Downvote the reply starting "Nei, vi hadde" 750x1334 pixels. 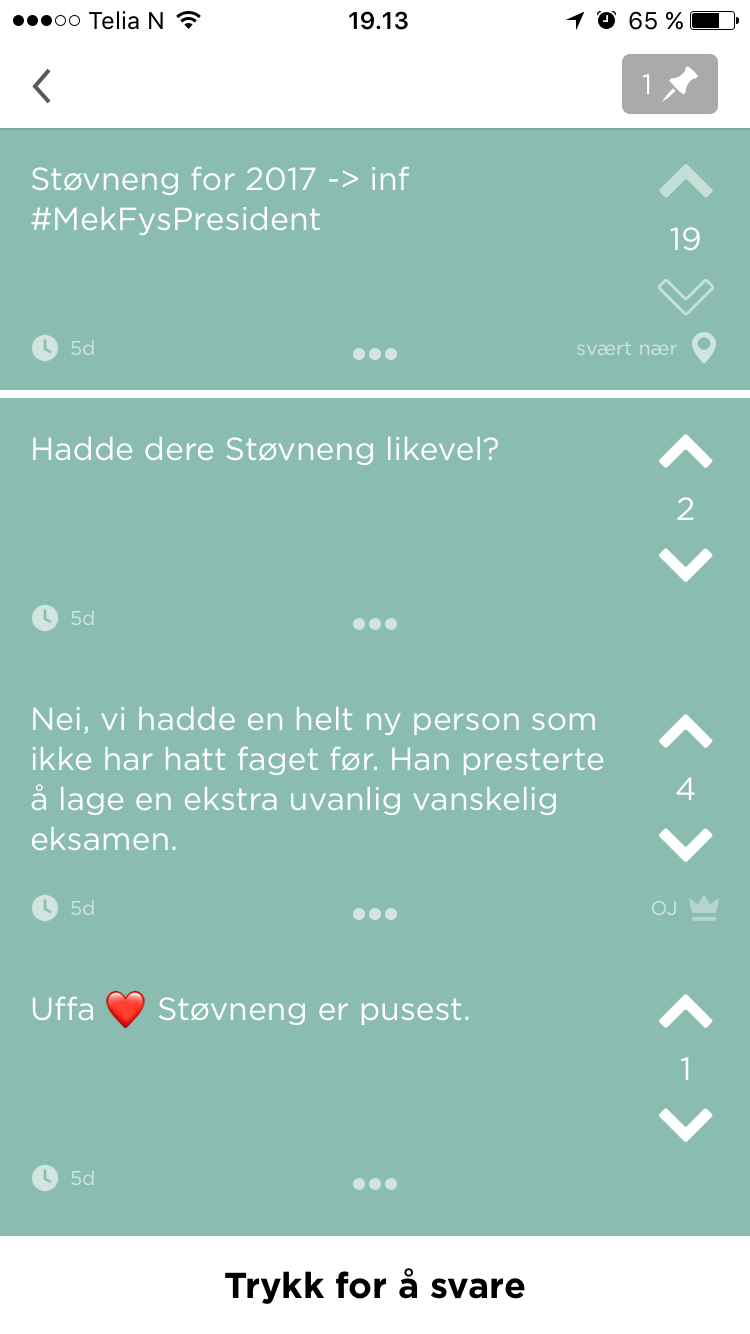pos(686,846)
